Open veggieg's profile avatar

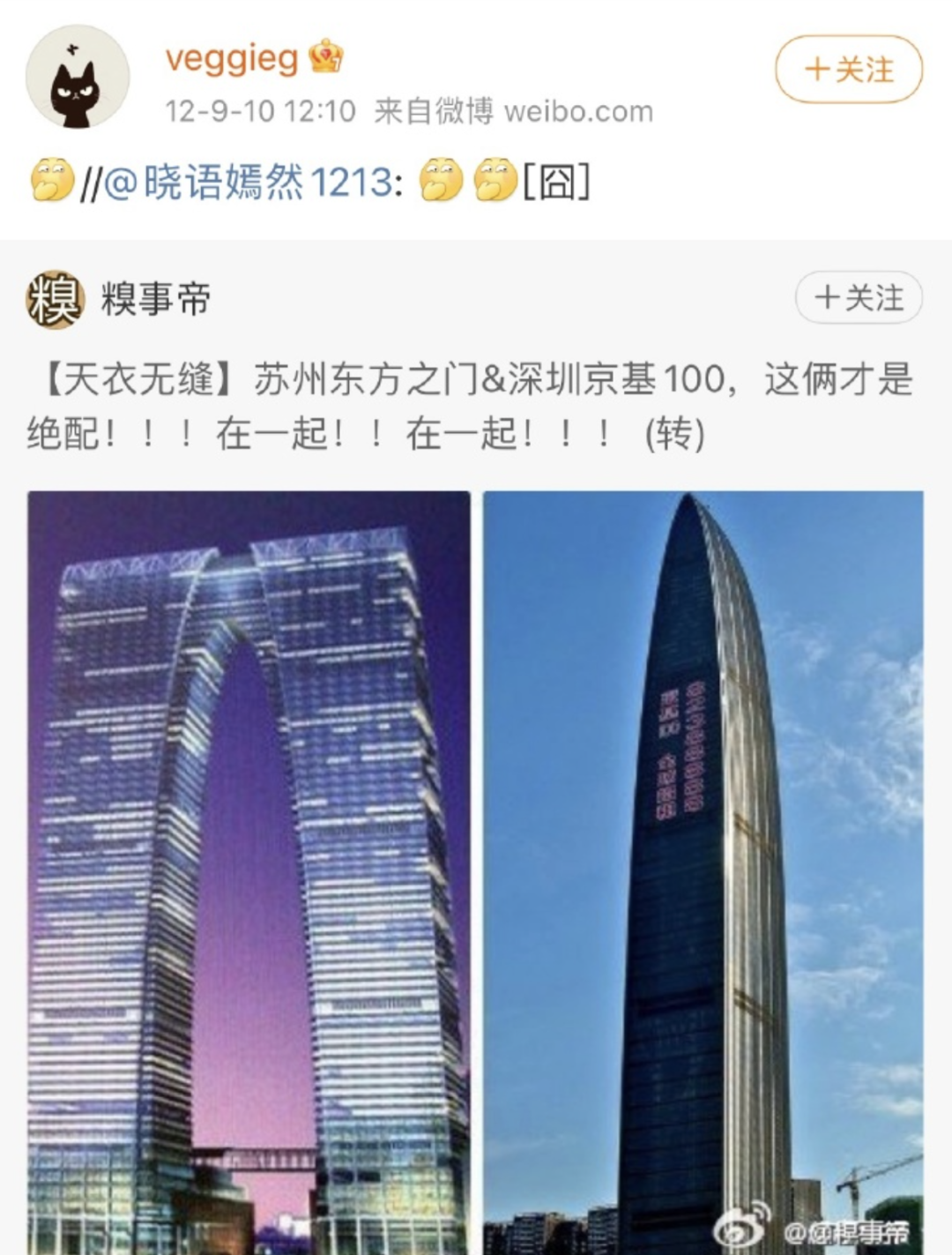coord(78,77)
